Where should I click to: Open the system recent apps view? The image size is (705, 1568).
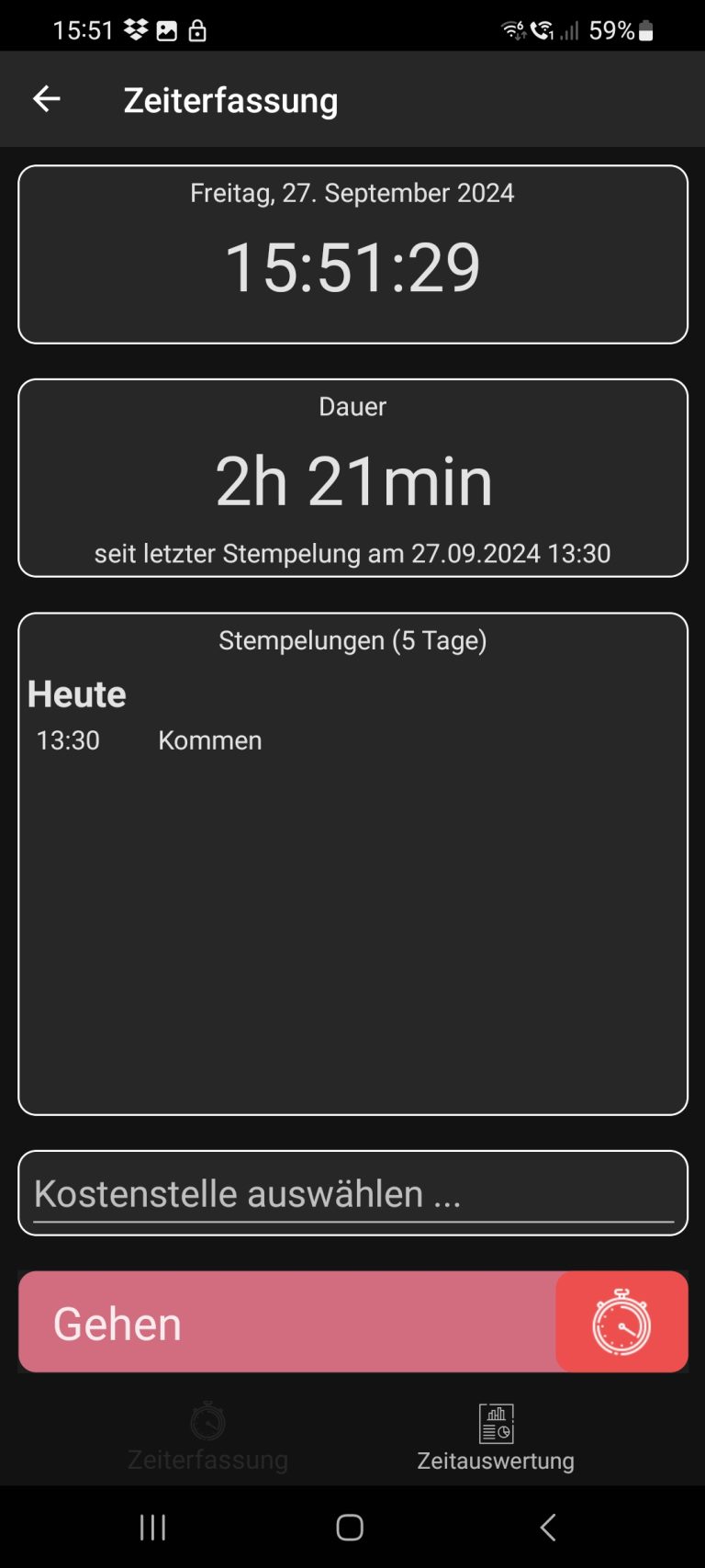152,1528
